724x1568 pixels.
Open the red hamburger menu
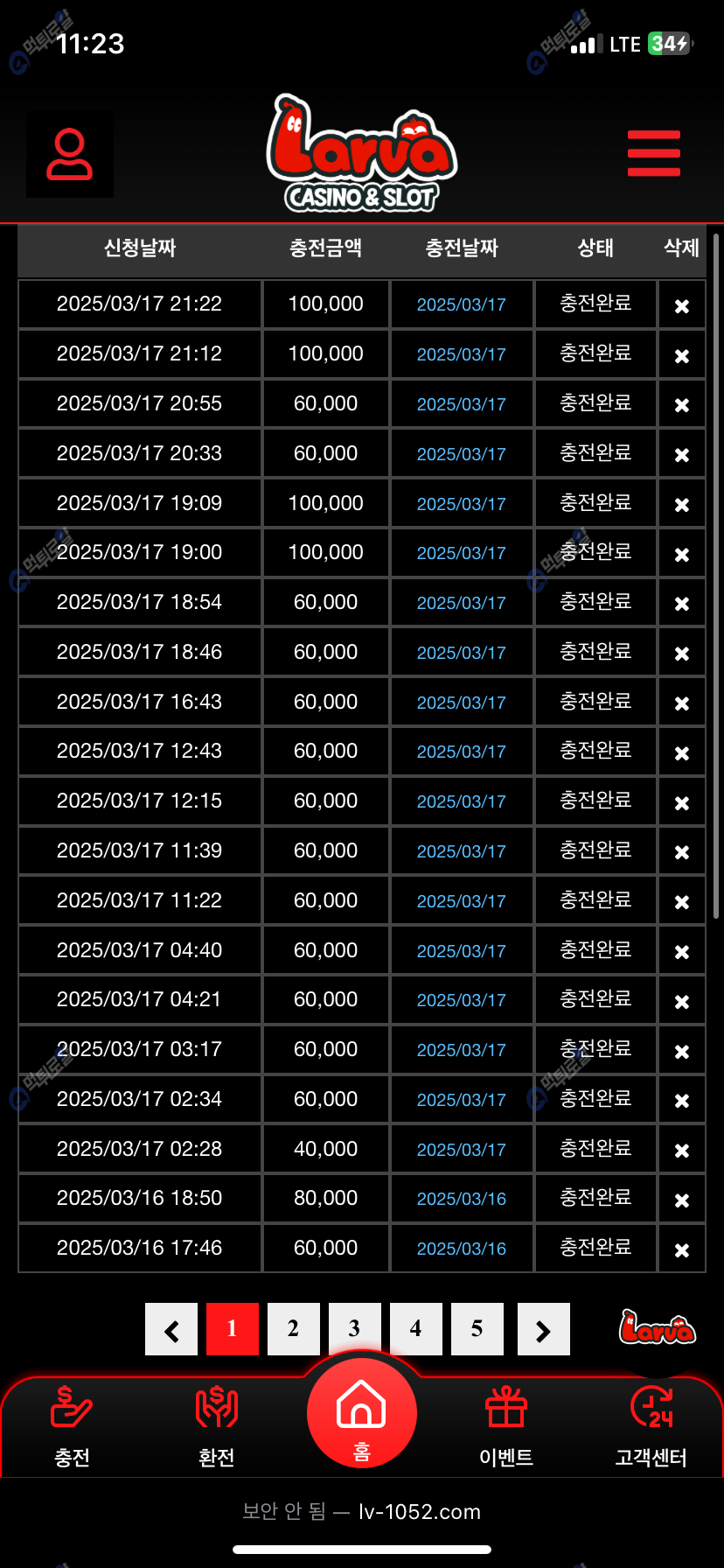[653, 153]
